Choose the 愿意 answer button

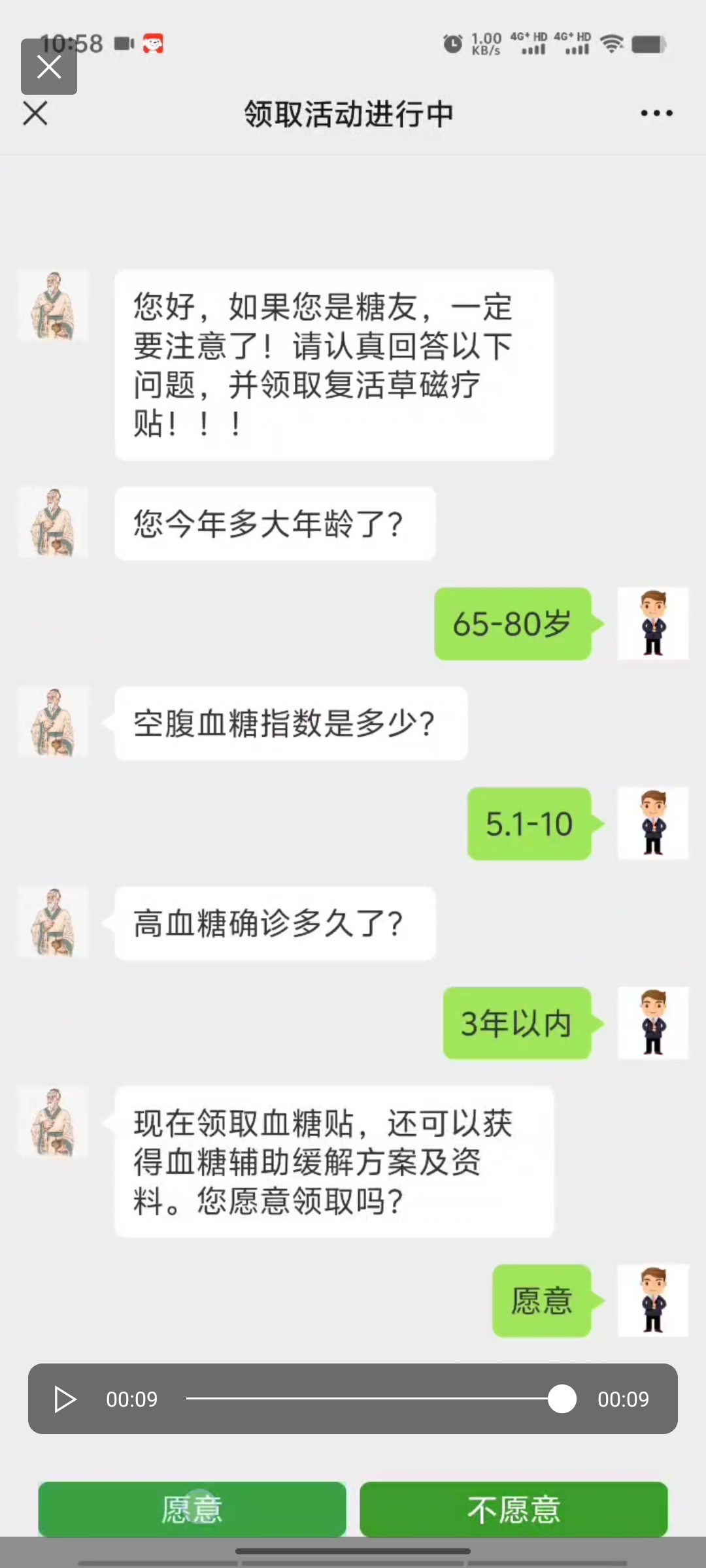coord(192,1509)
